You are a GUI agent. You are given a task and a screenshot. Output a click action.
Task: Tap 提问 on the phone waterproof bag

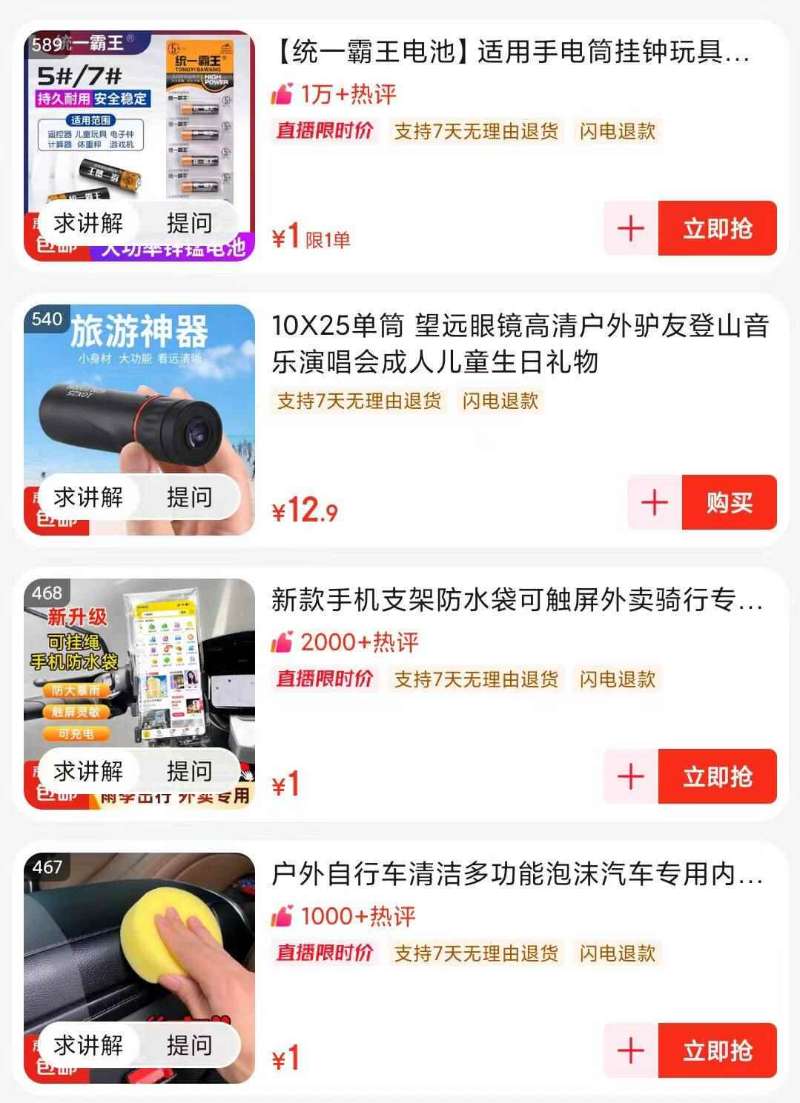pos(189,771)
